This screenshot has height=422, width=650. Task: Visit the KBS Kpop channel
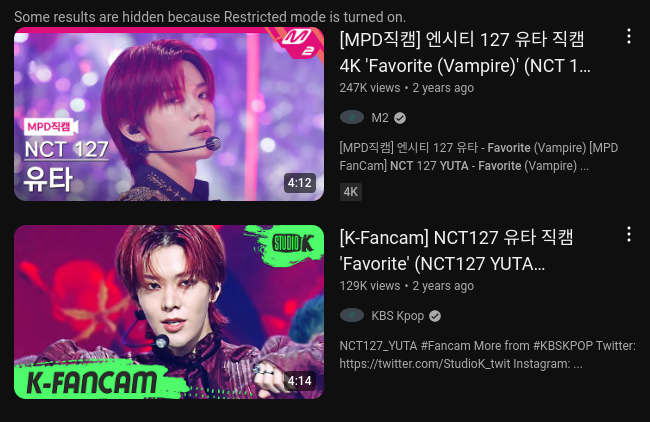pos(397,315)
